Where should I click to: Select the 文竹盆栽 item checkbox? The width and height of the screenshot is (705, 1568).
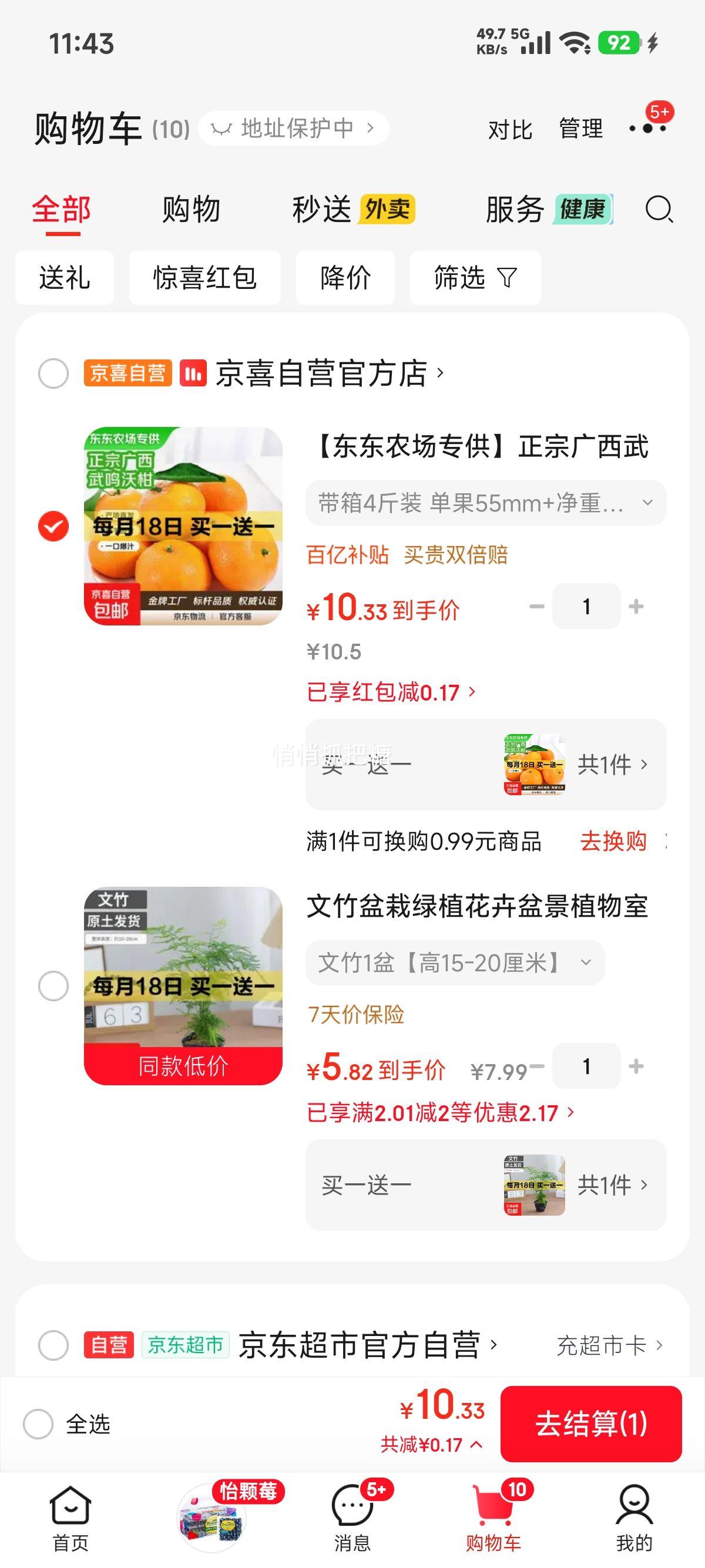(53, 986)
